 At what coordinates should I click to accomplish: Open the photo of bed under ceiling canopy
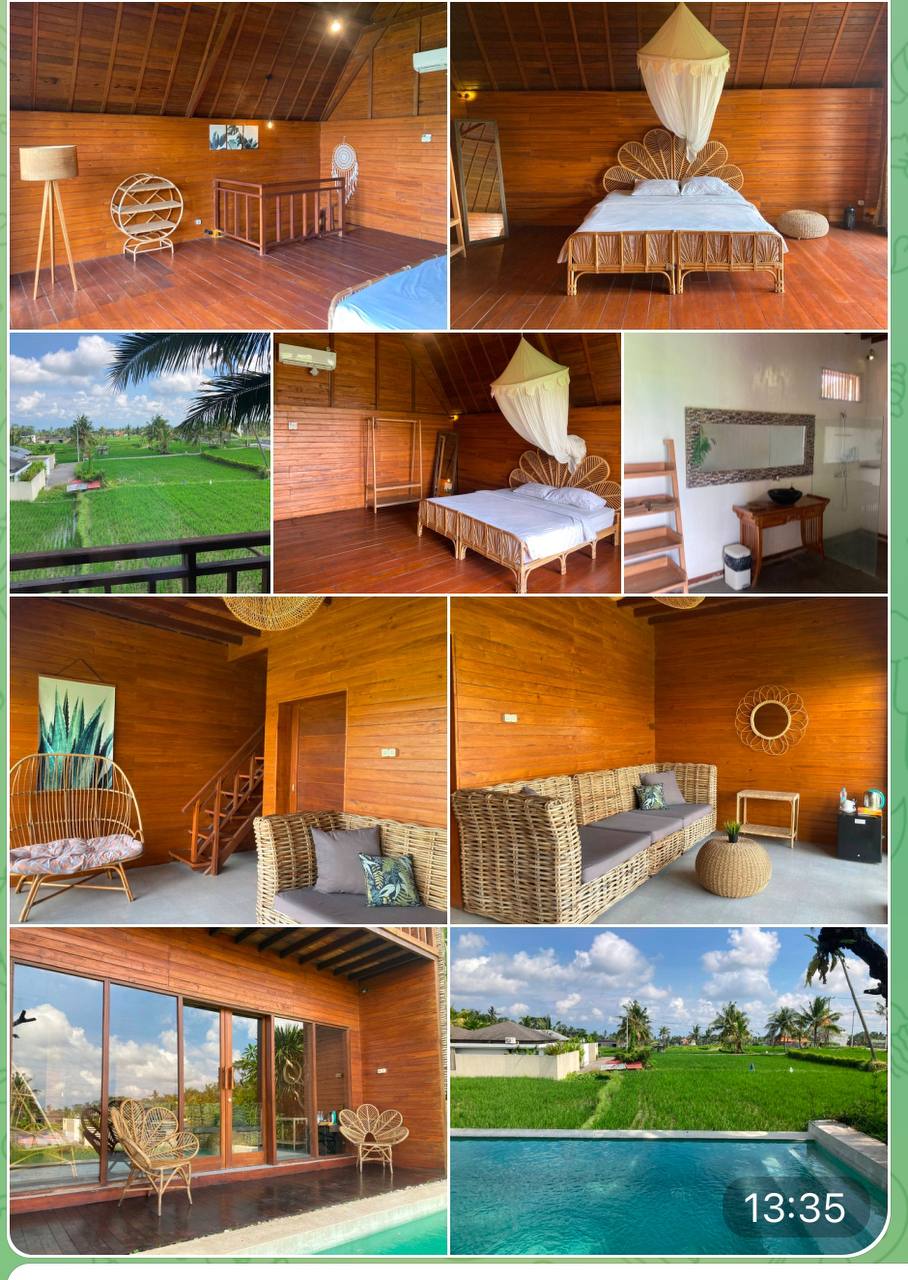click(668, 166)
